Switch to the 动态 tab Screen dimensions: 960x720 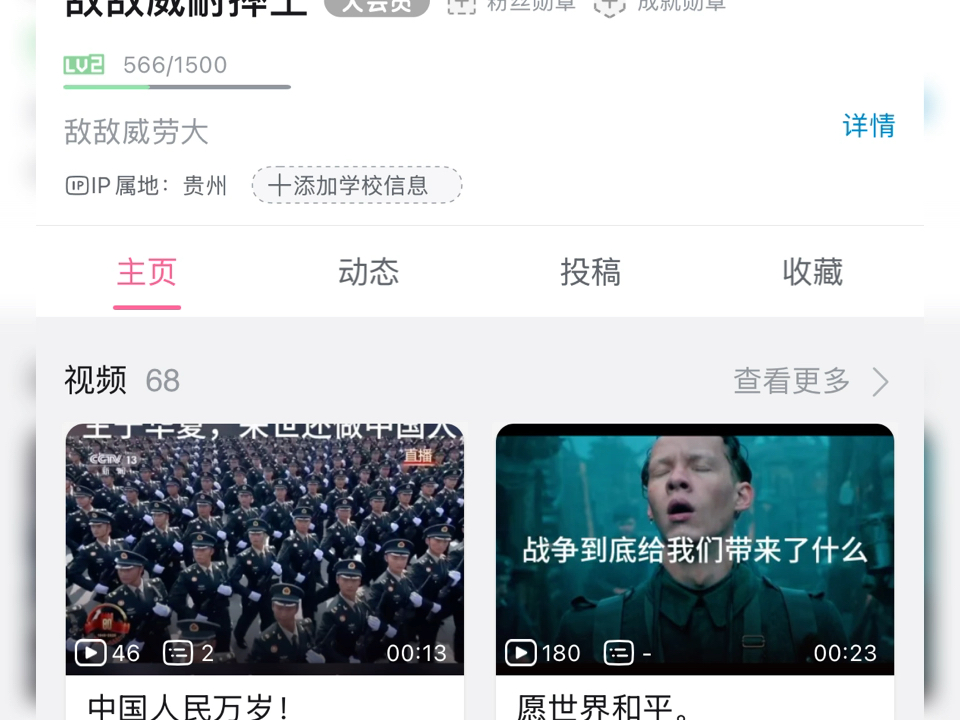point(368,272)
